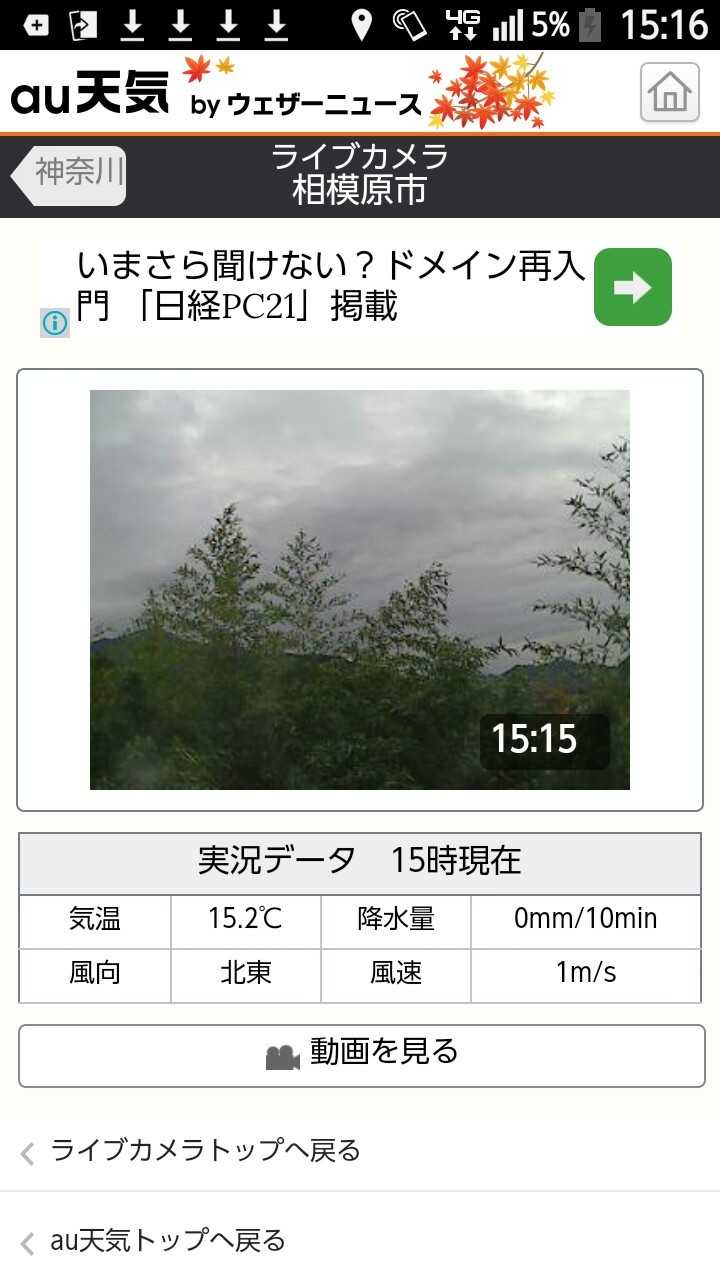This screenshot has width=720, height=1280.
Task: Return via ライブカメラトップへ戻る
Action: pyautogui.click(x=205, y=1151)
